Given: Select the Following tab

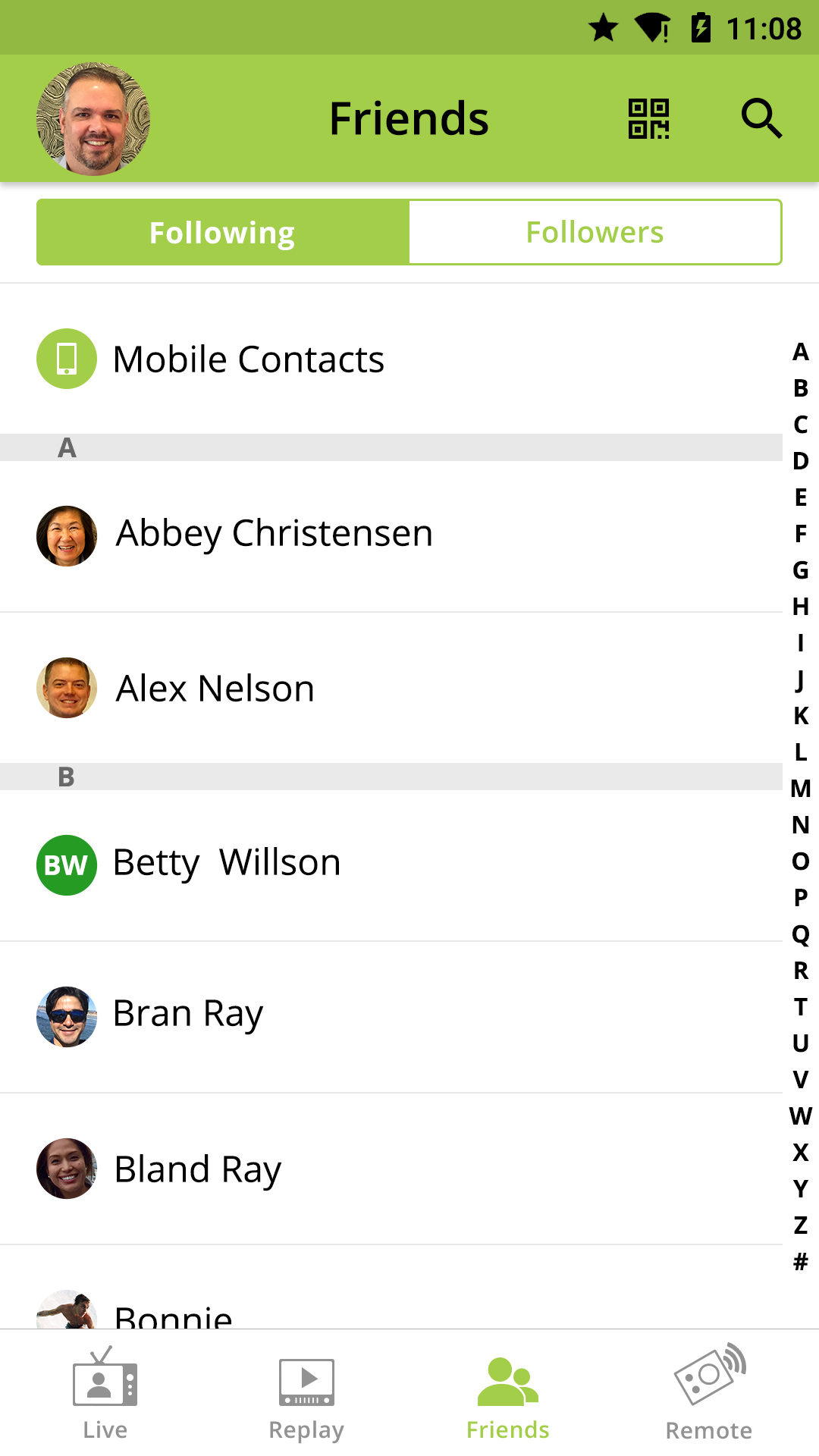Looking at the screenshot, I should pyautogui.click(x=223, y=232).
